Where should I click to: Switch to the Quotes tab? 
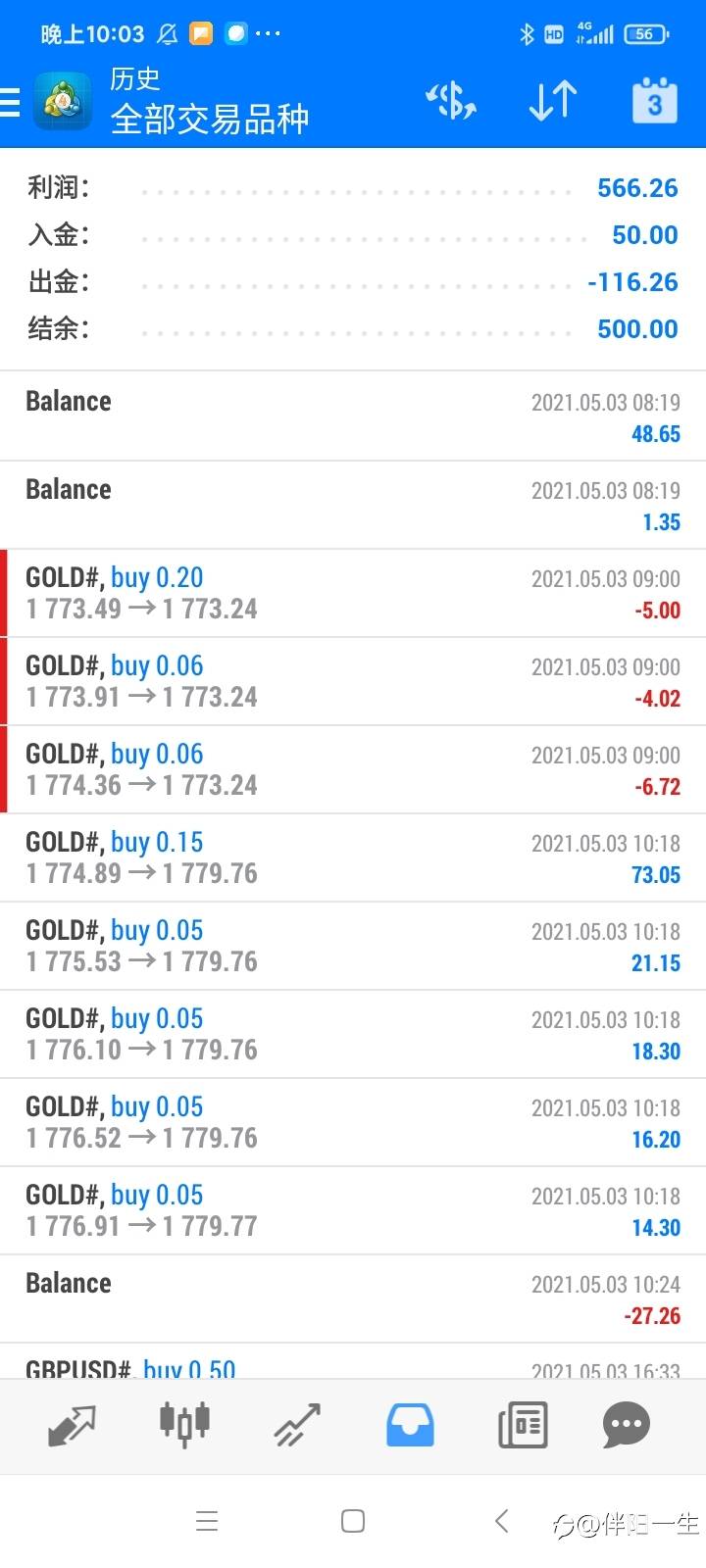(72, 1425)
